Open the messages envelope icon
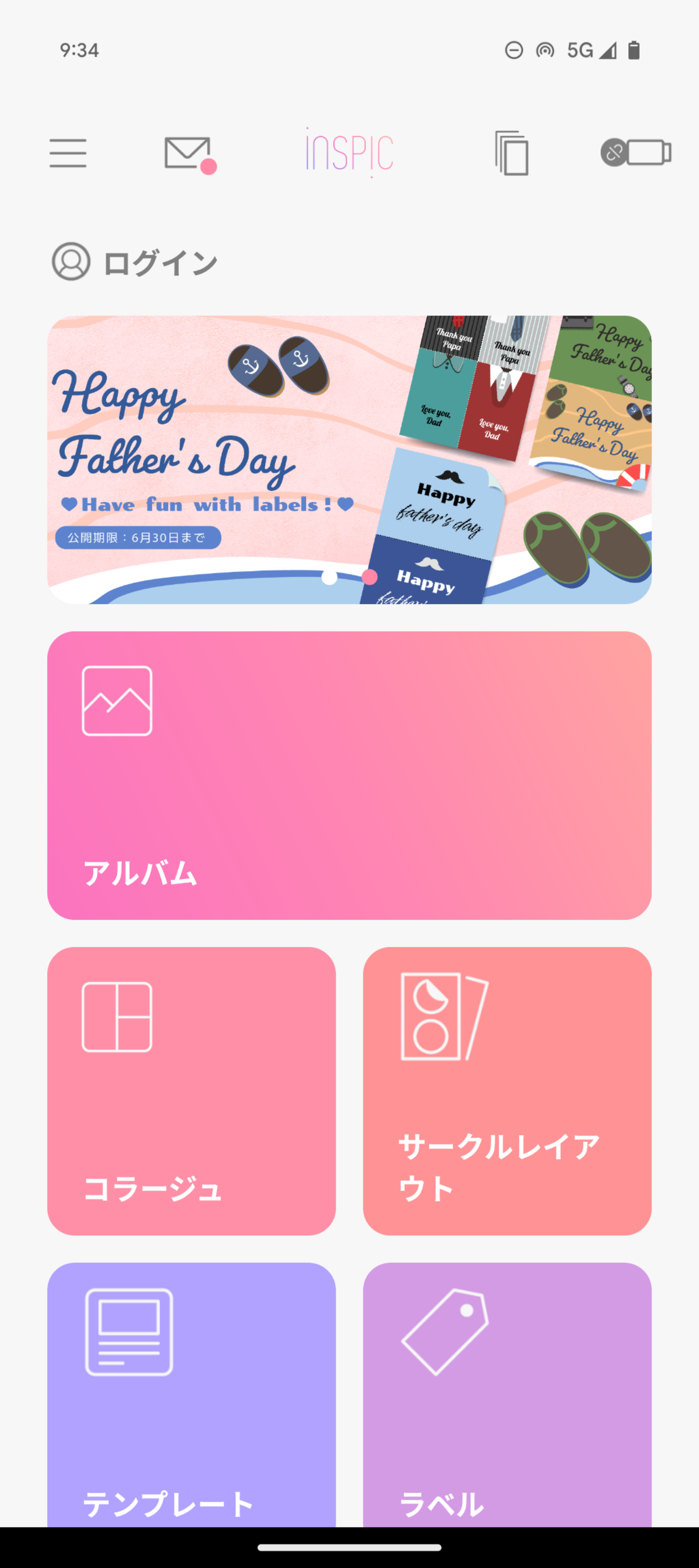This screenshot has height=1568, width=699. (188, 153)
